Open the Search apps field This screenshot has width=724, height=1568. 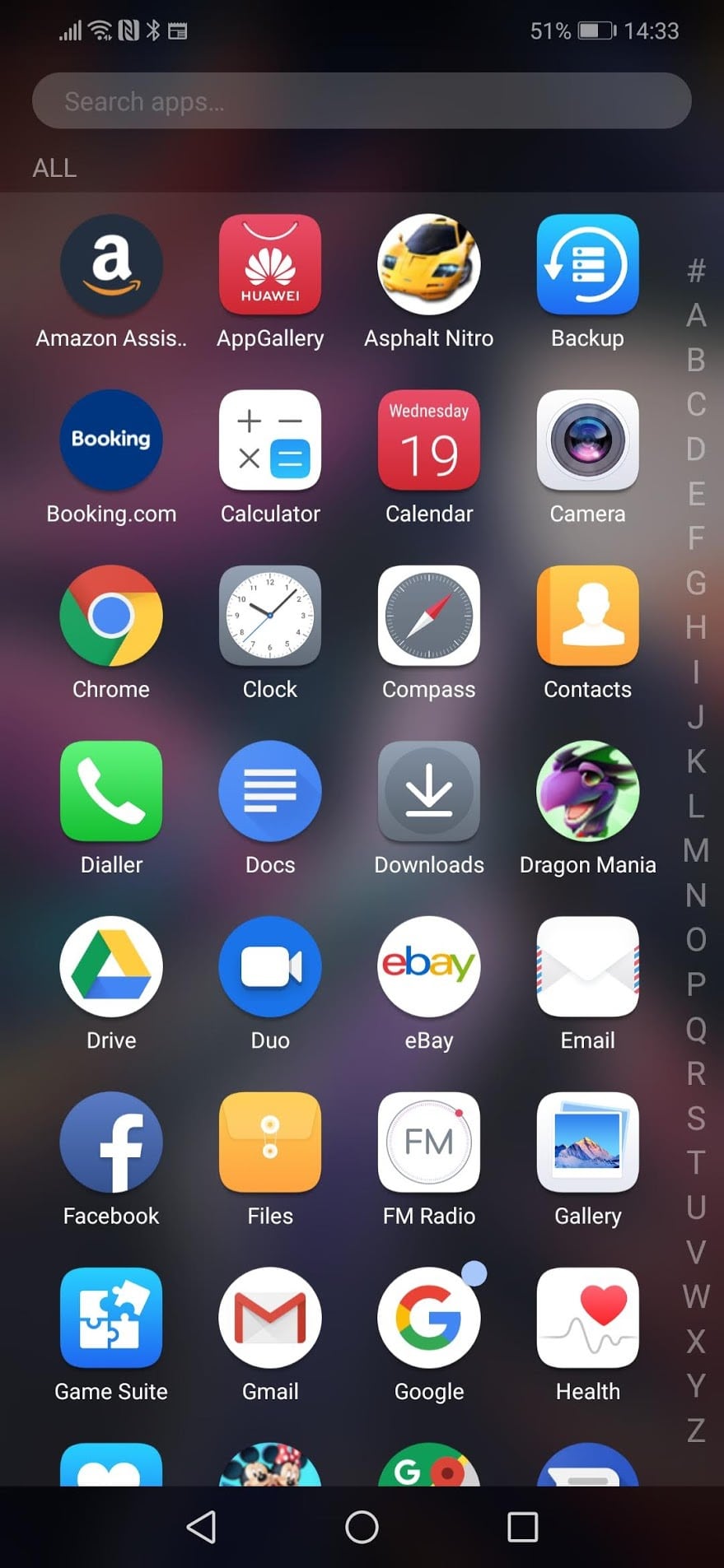(x=361, y=100)
